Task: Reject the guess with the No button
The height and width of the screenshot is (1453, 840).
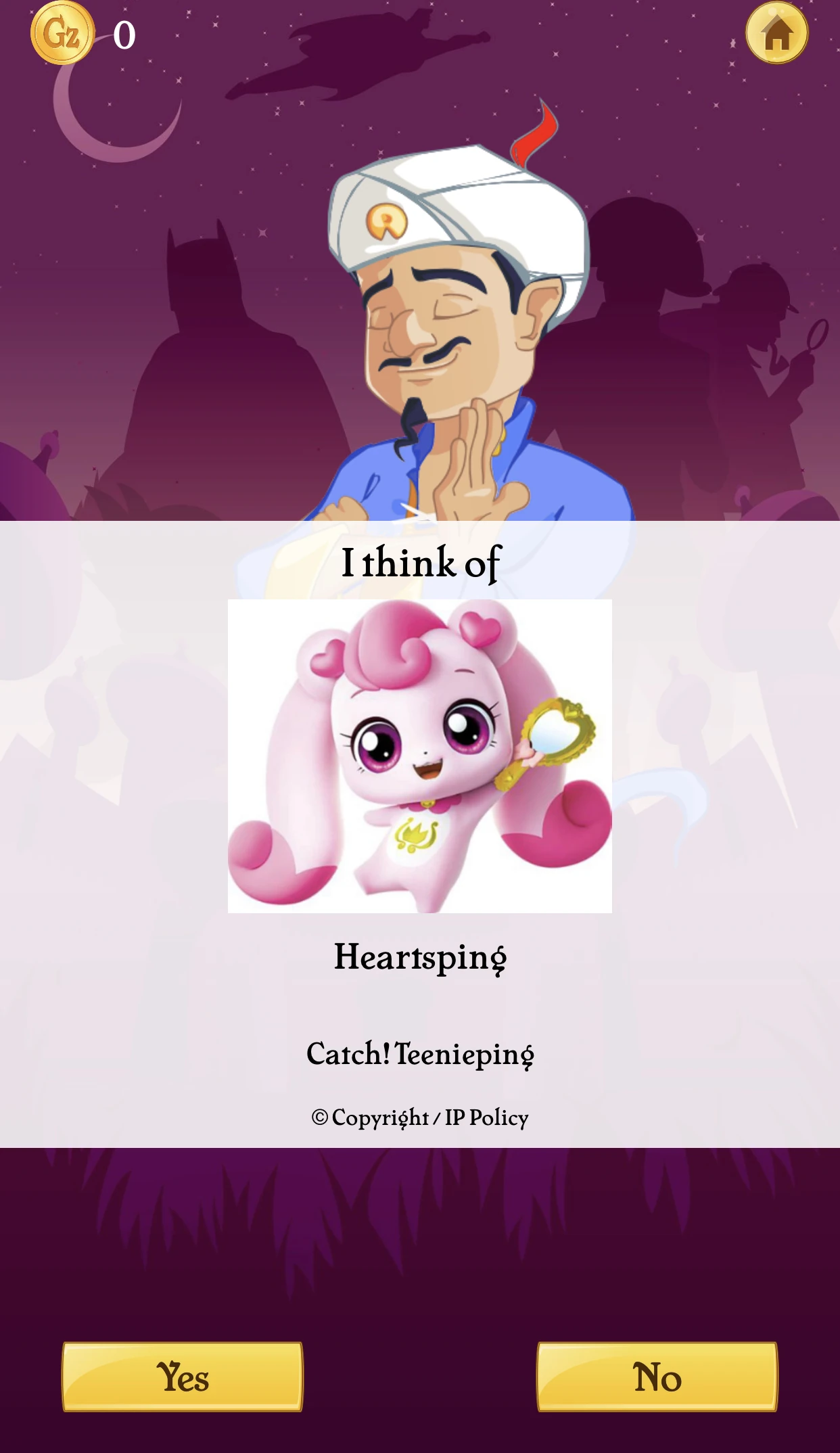Action: 657,1377
